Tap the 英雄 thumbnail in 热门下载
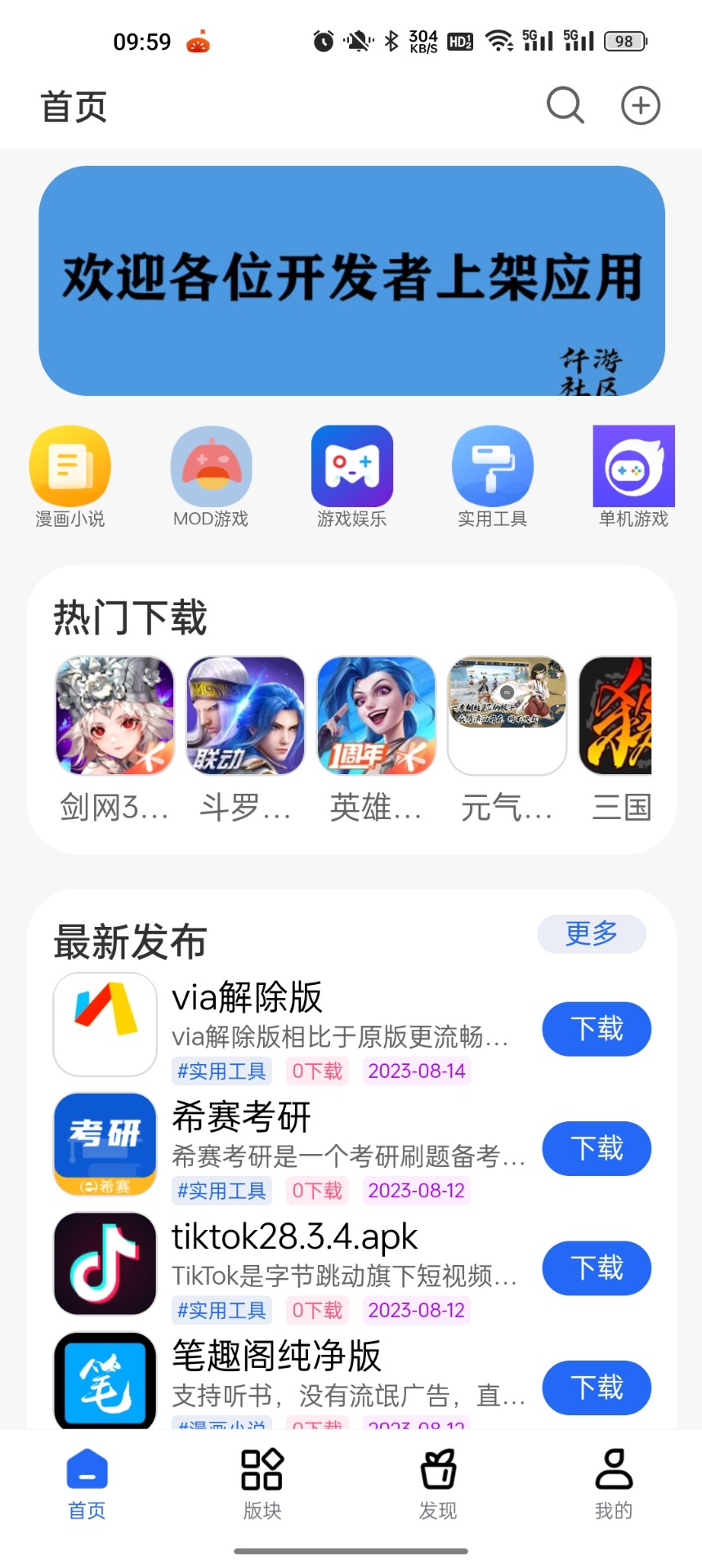The image size is (702, 1568). (375, 716)
